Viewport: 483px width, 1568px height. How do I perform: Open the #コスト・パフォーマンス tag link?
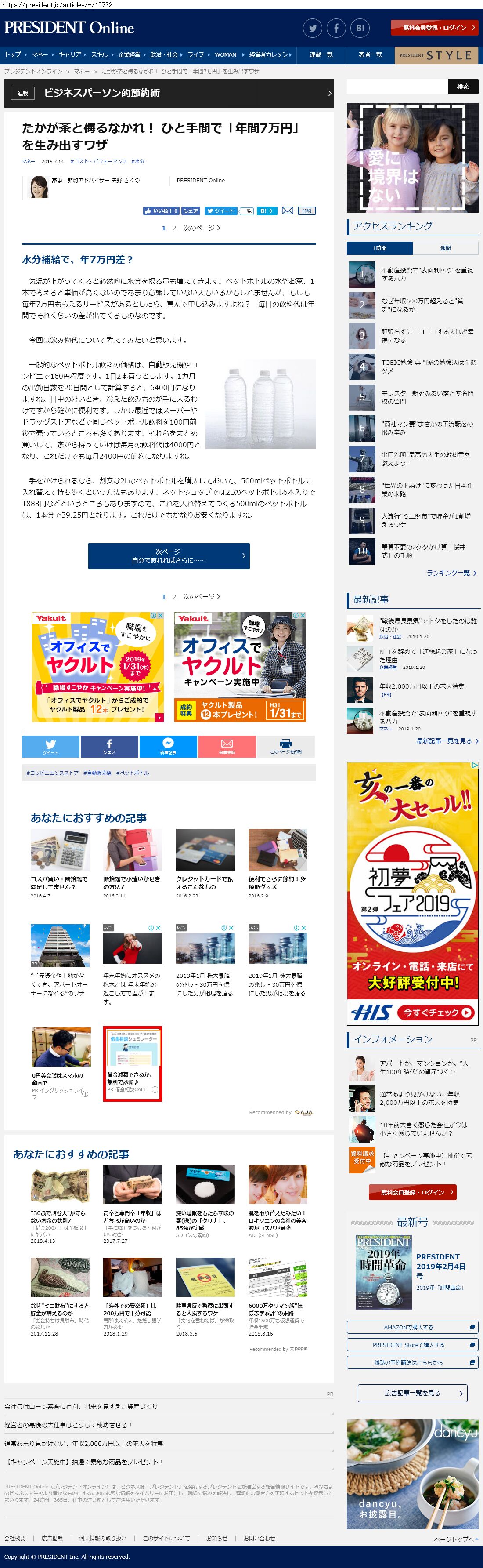click(x=98, y=161)
